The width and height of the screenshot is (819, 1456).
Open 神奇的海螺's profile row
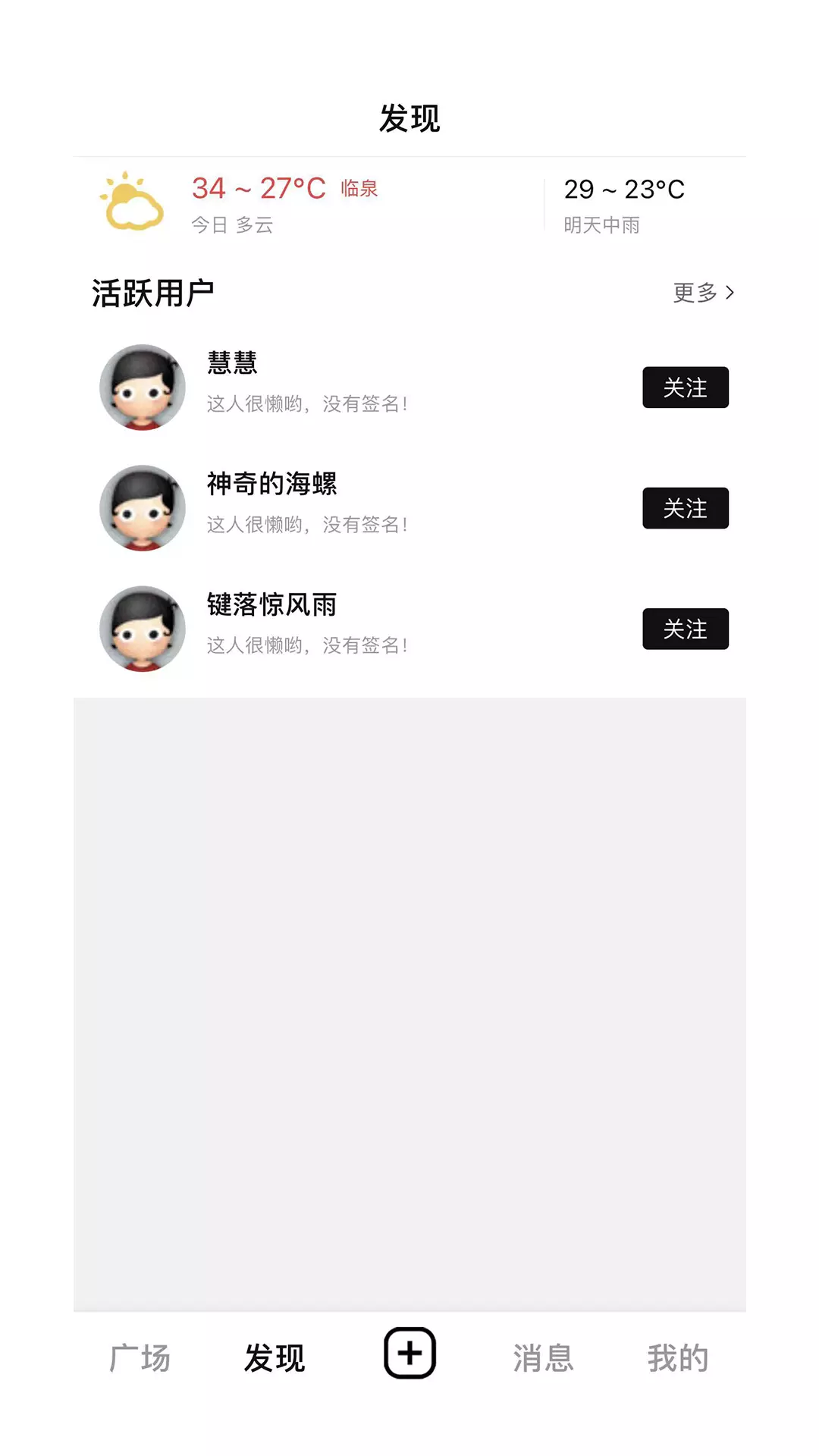pos(409,508)
